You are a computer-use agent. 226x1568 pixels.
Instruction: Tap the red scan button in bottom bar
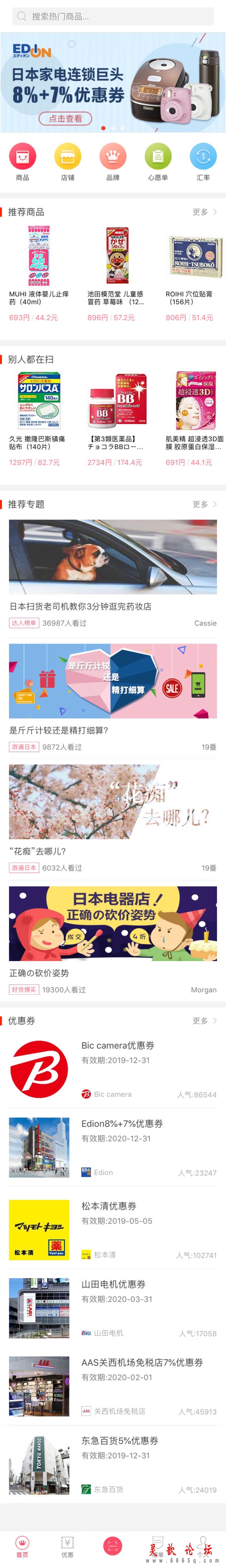point(113,1545)
